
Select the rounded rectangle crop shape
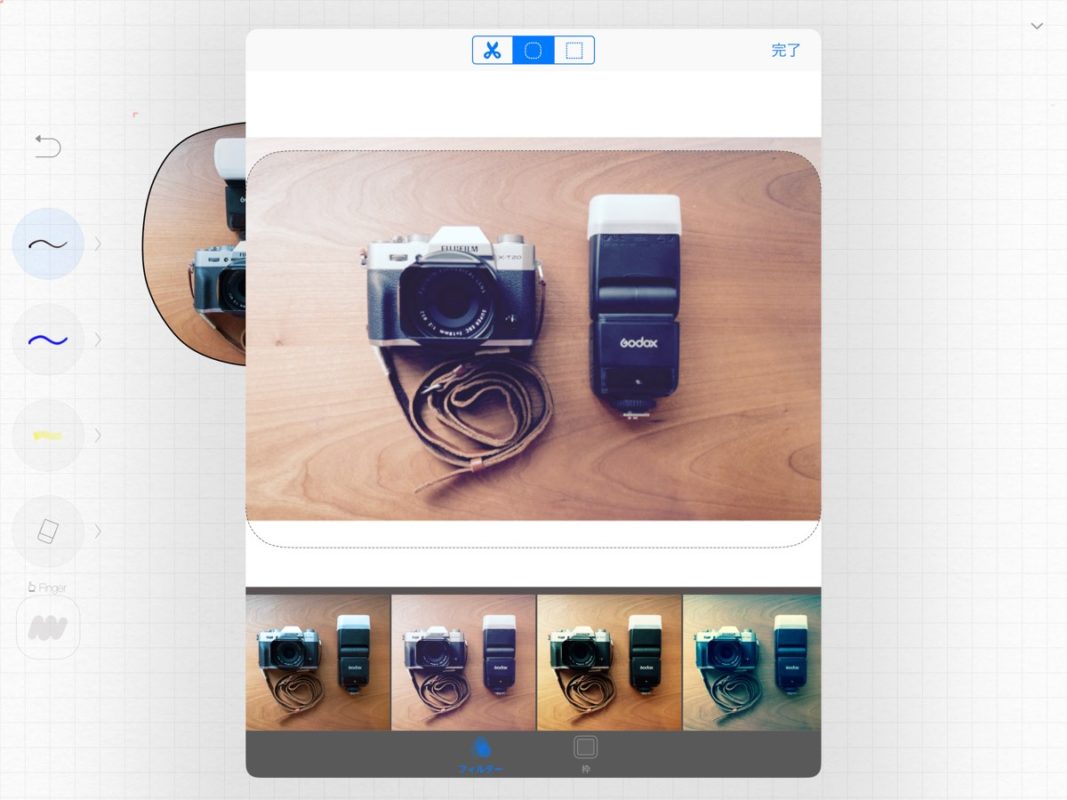tap(533, 51)
